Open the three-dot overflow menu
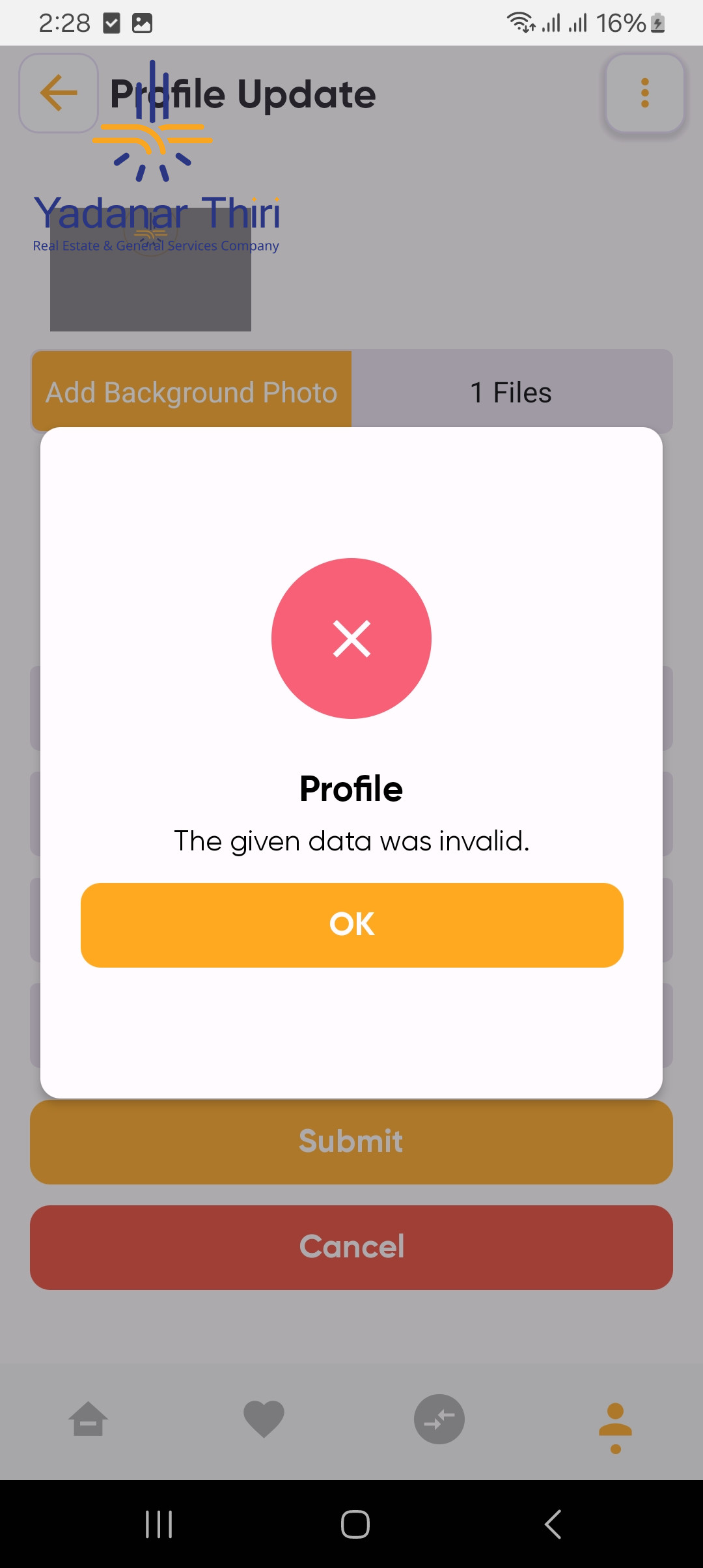 click(644, 93)
